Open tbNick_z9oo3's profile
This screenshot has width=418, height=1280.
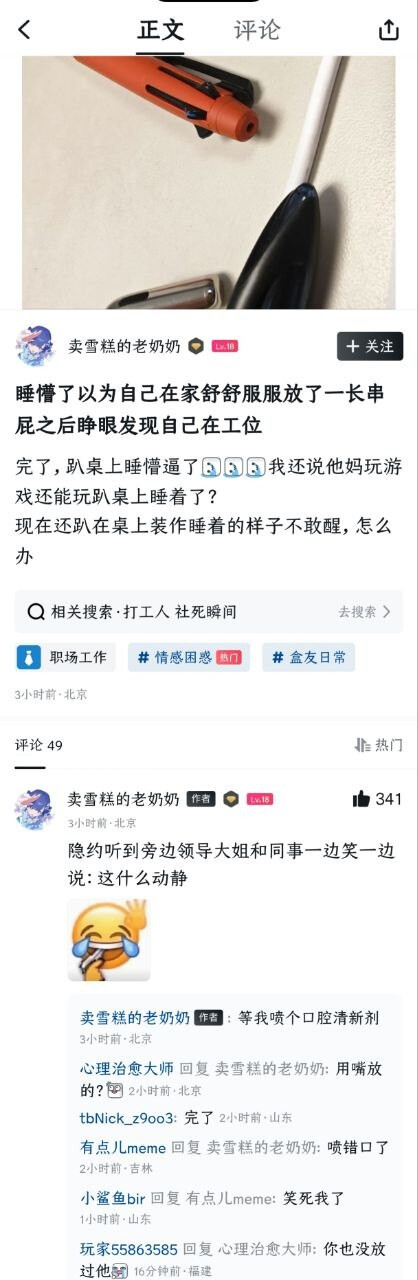[x=127, y=1117]
